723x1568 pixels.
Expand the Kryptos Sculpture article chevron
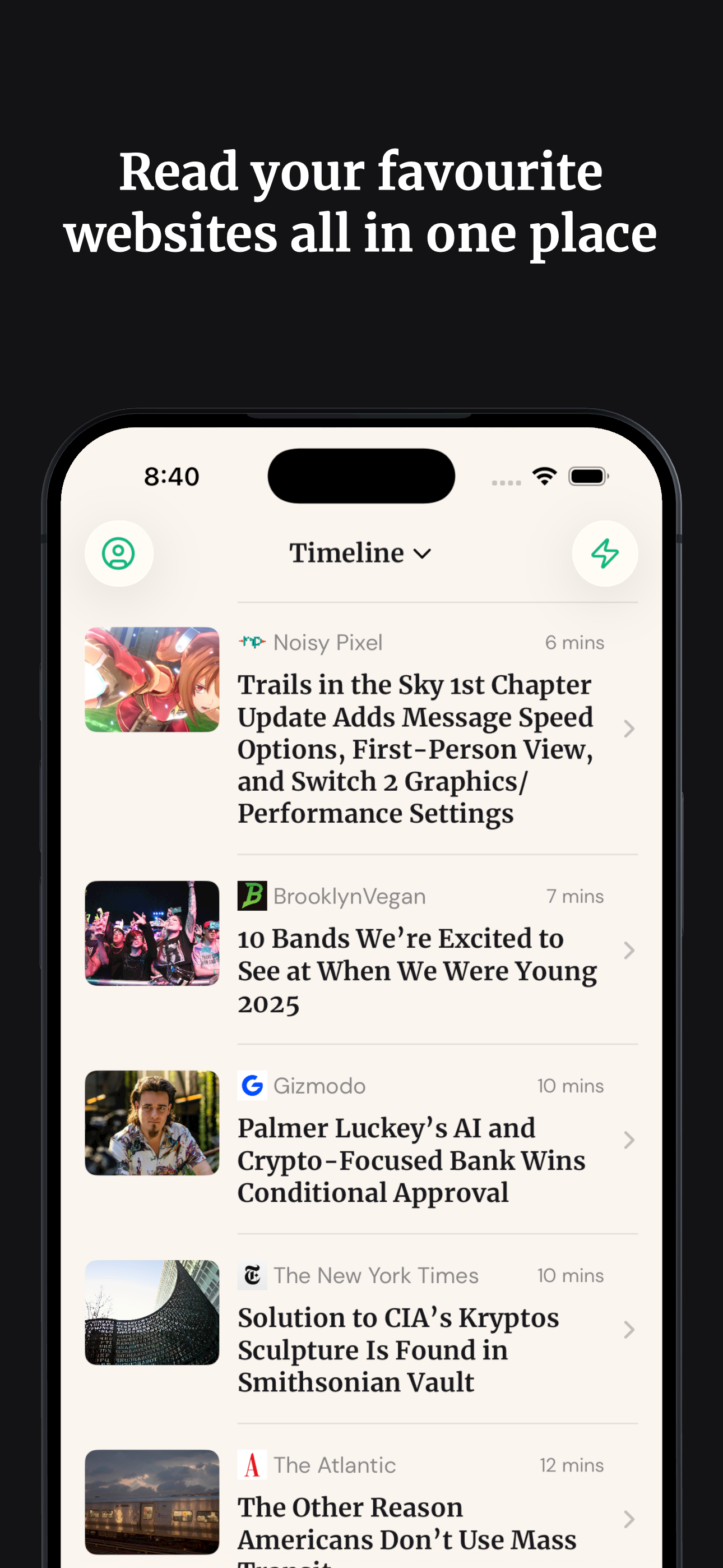[x=629, y=1330]
